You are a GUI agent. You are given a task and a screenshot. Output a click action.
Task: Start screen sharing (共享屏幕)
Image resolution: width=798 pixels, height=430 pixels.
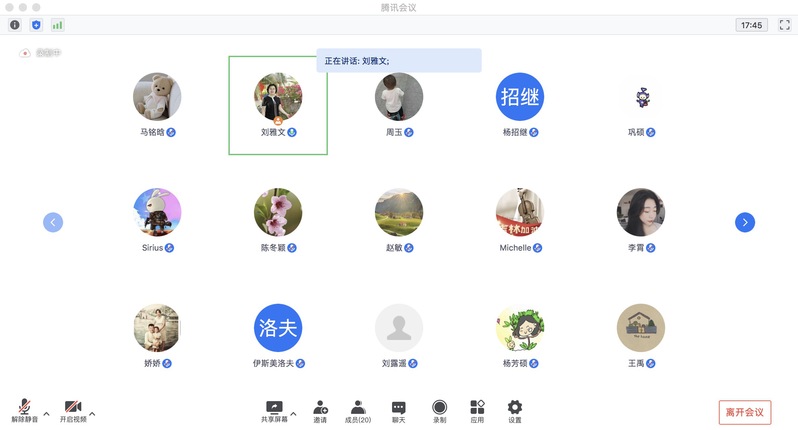[274, 409]
